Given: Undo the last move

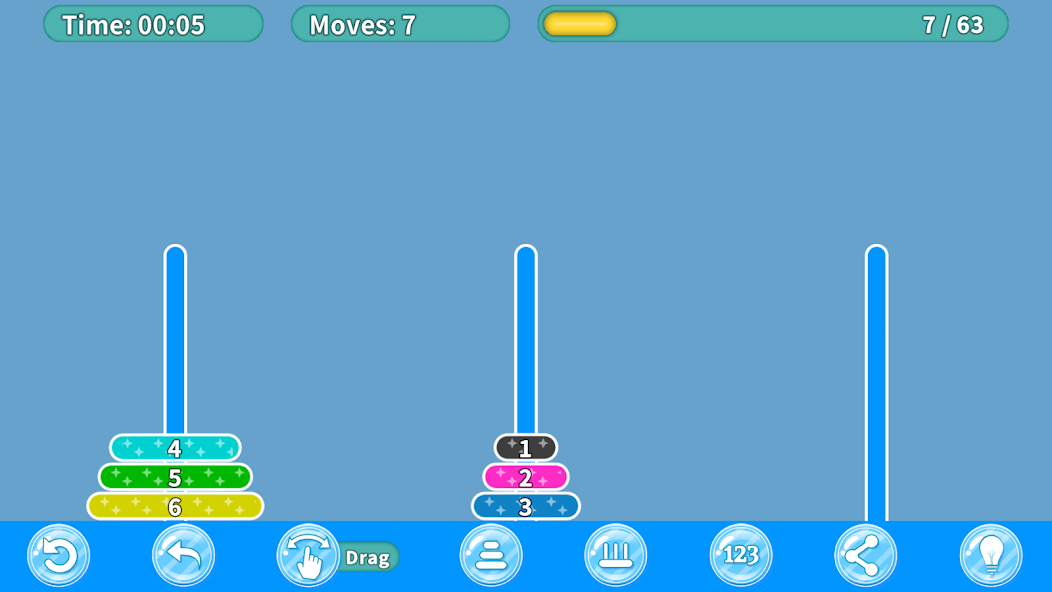Looking at the screenshot, I should click(x=183, y=555).
